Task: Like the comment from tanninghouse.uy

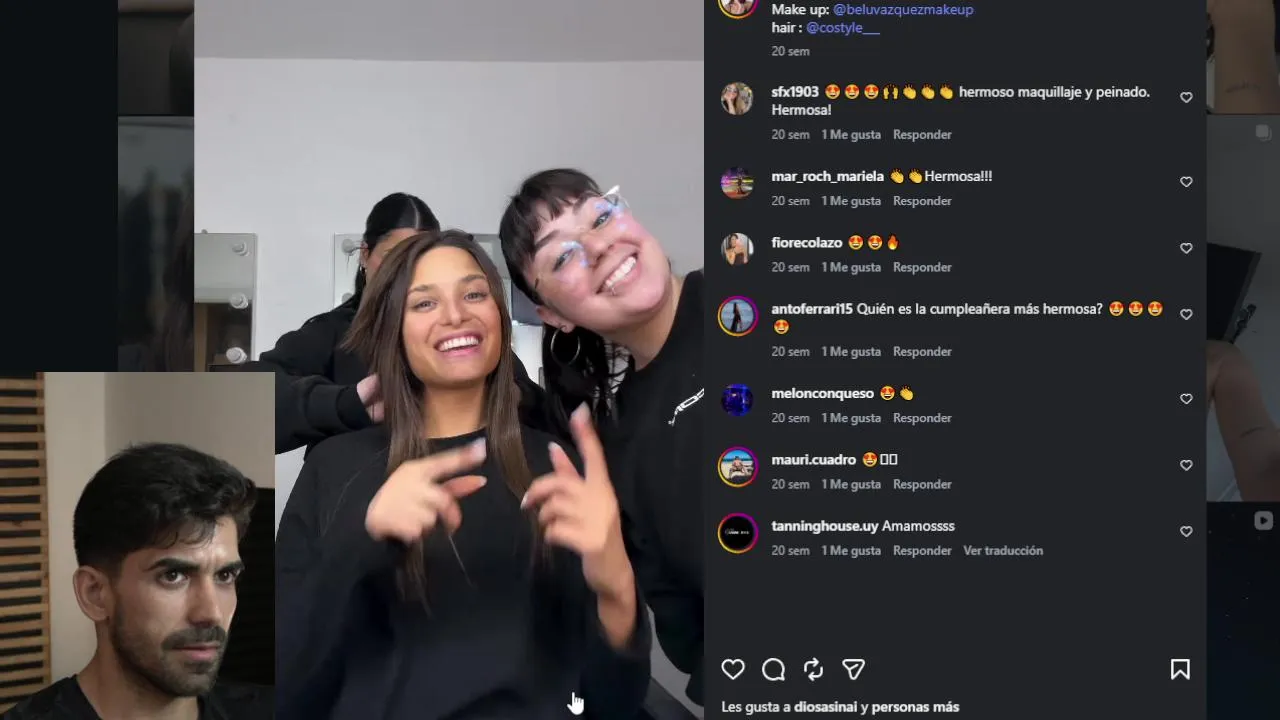Action: click(1186, 531)
